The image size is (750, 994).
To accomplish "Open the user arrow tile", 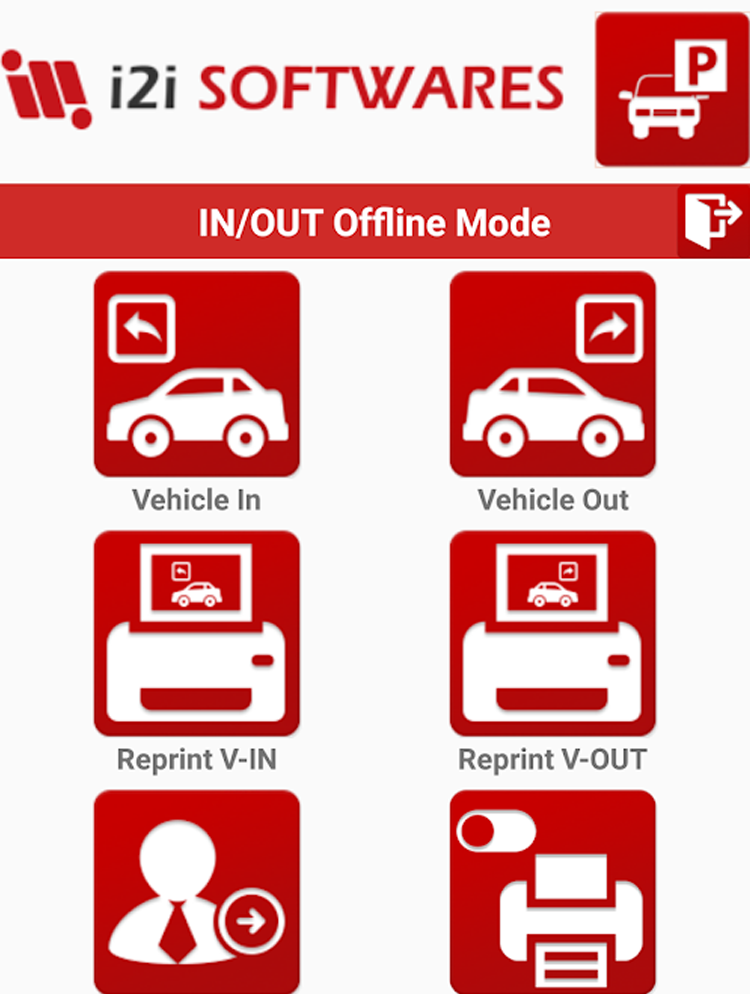I will click(197, 892).
